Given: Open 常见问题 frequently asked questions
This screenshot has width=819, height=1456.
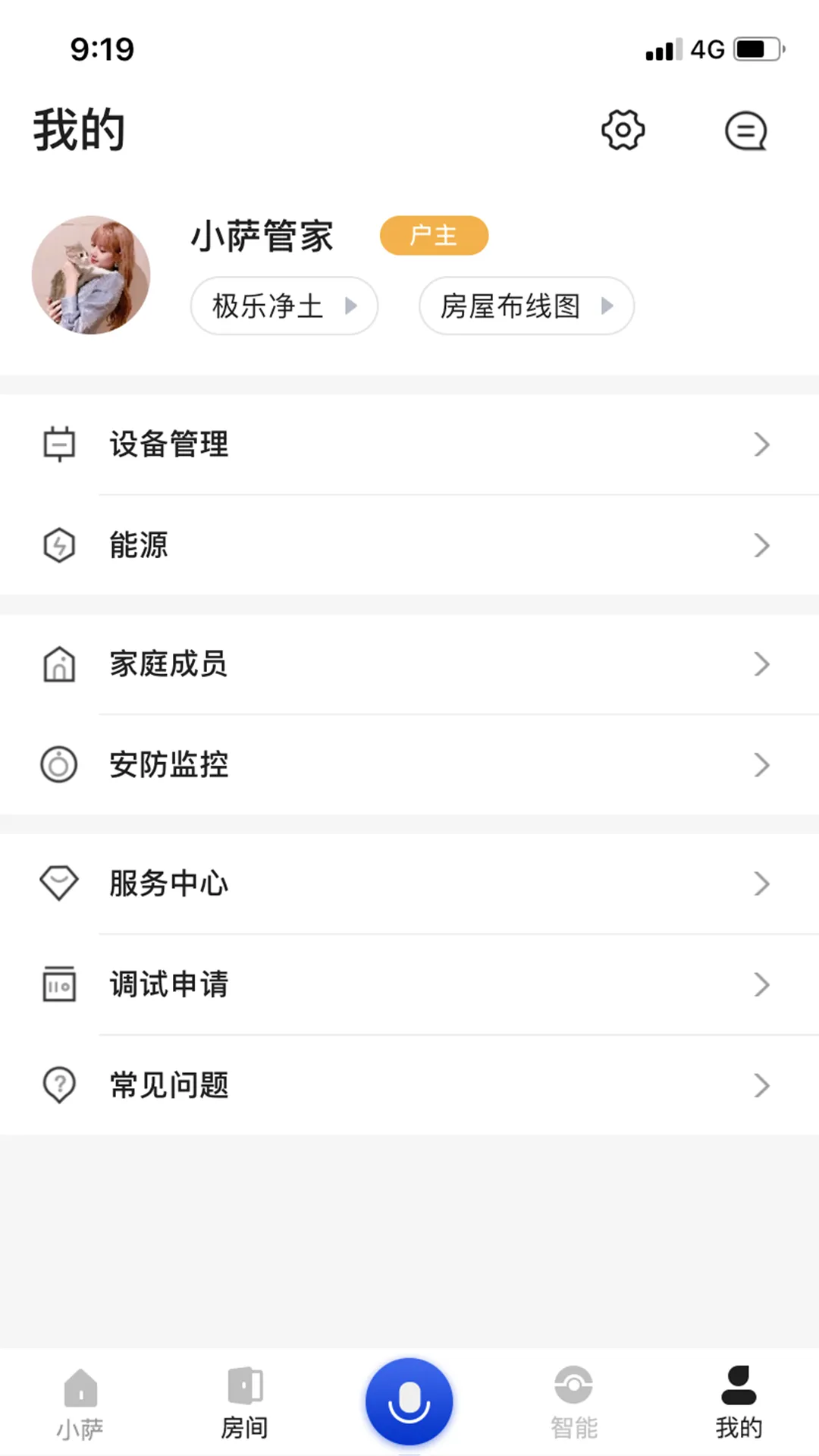Looking at the screenshot, I should point(169,1084).
